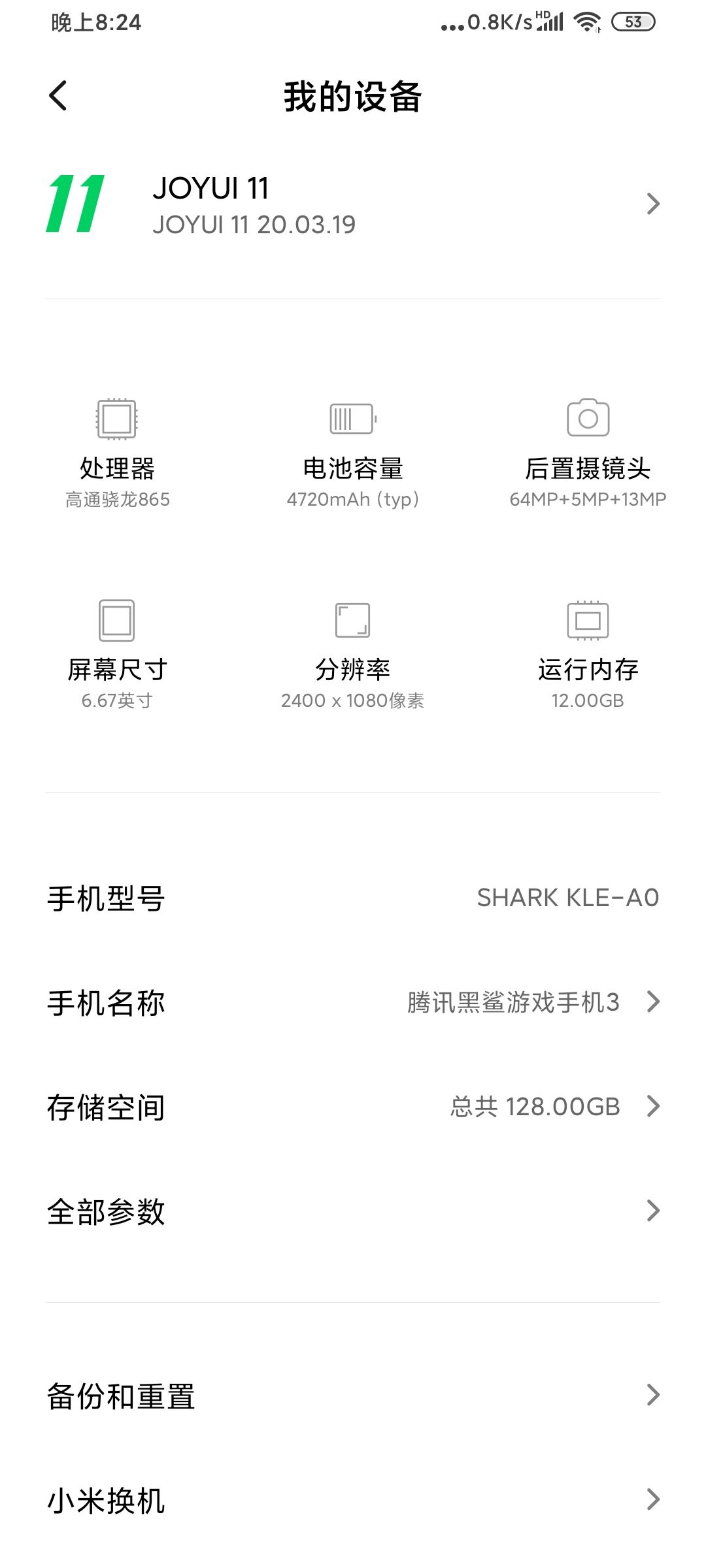
Task: Launch 小米换机 phone transfer
Action: coord(353,1500)
